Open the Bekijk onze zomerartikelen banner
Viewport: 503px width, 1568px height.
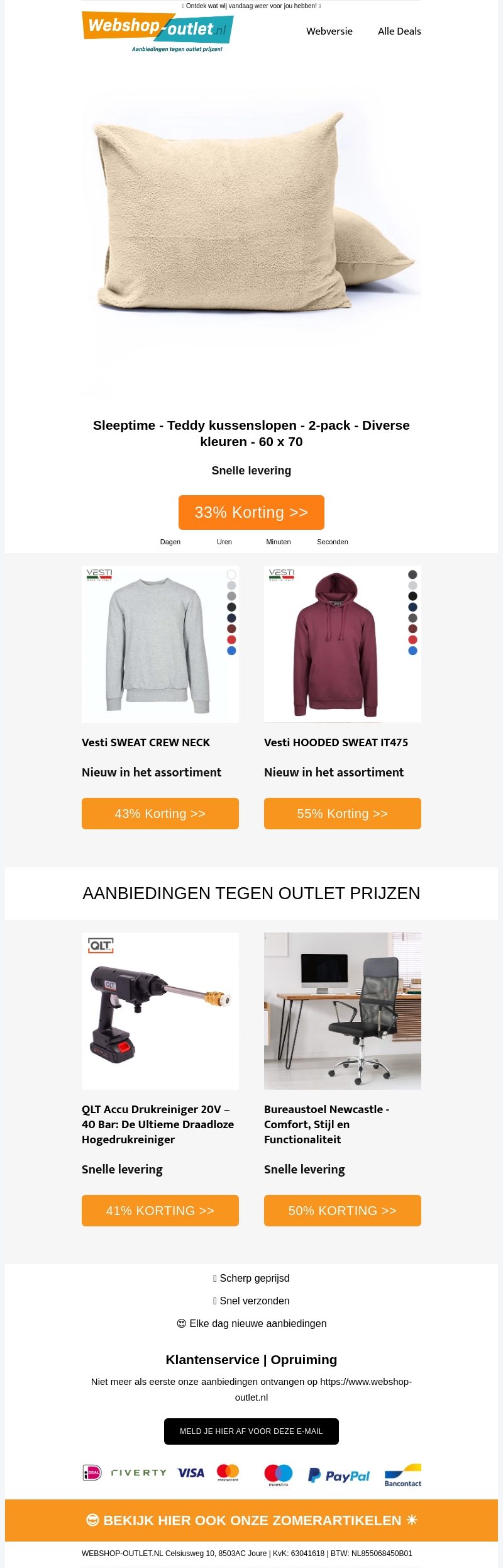251,1520
